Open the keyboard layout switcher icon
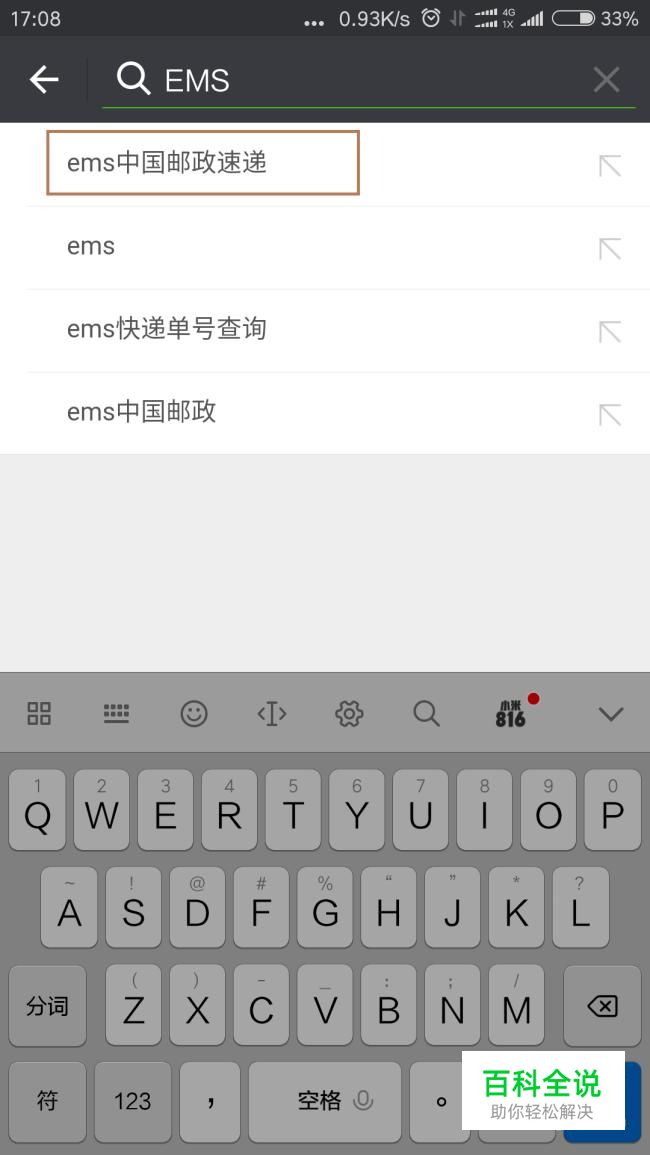The height and width of the screenshot is (1155, 650). [x=116, y=713]
